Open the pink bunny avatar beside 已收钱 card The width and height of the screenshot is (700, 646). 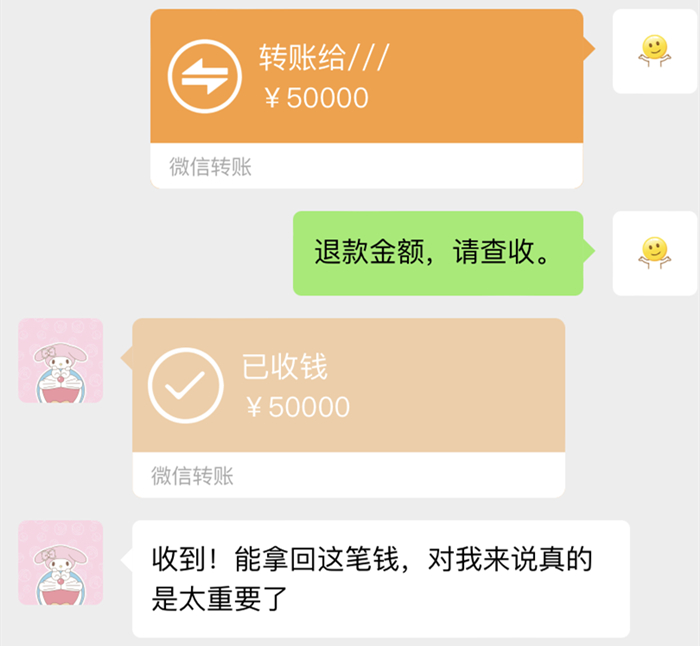pyautogui.click(x=61, y=361)
